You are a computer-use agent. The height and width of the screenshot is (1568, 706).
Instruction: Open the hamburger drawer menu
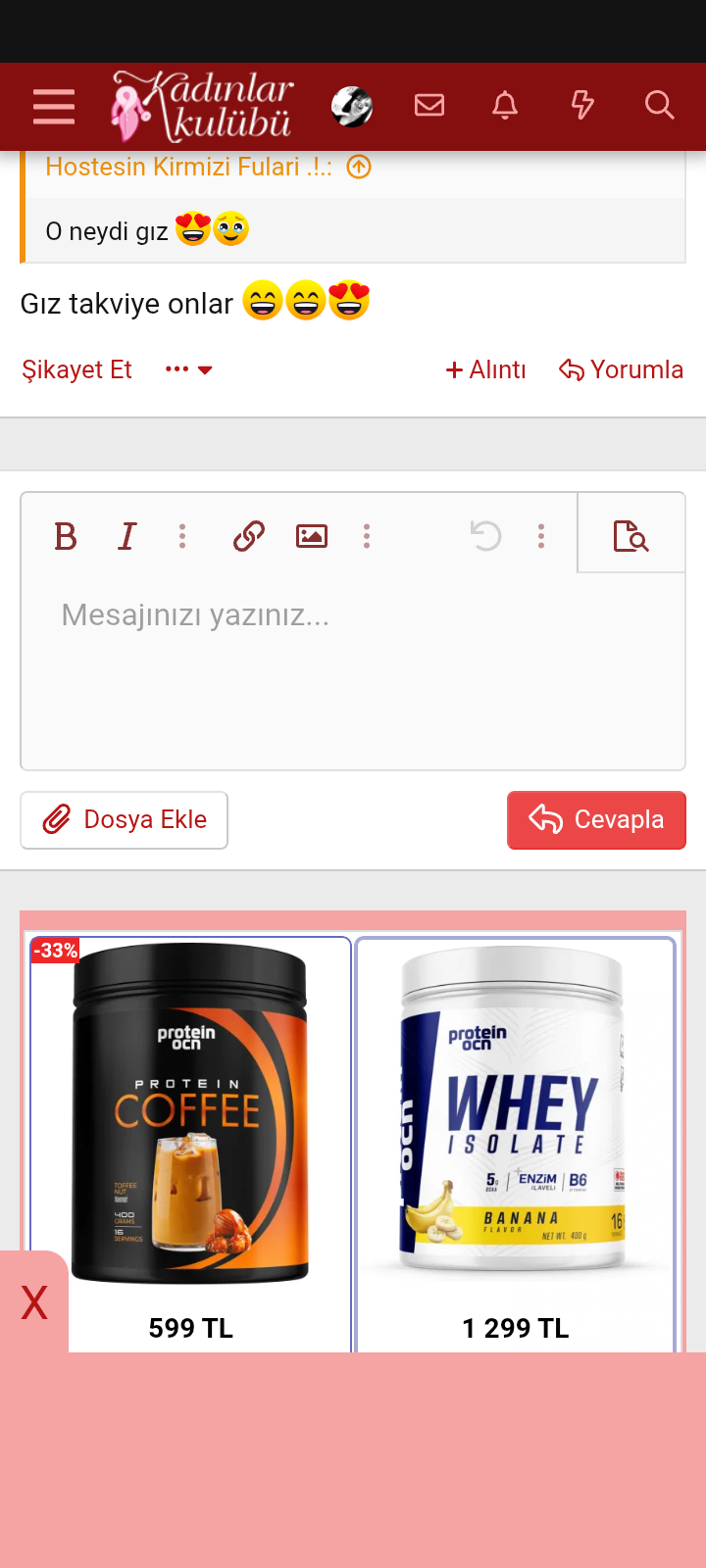click(x=54, y=106)
